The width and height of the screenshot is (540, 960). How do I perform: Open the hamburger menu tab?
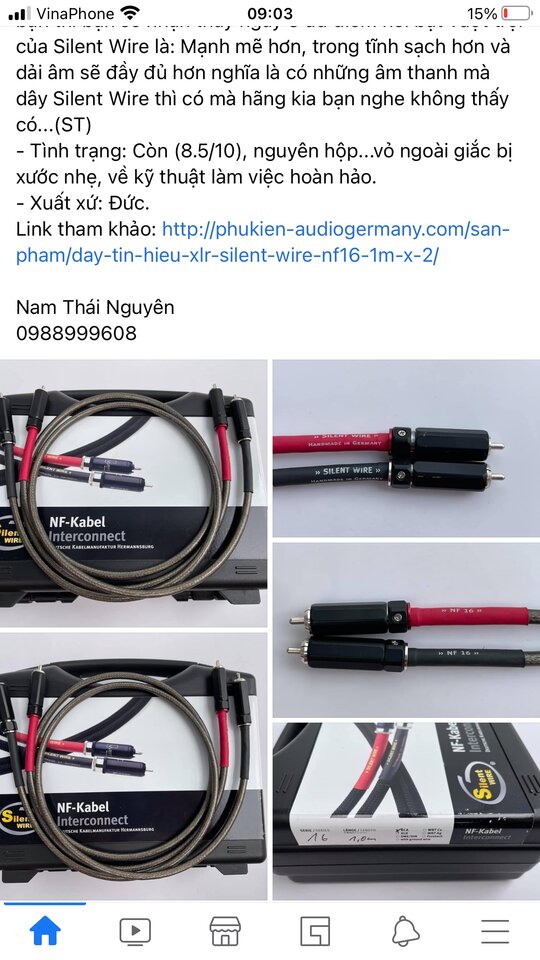495,931
